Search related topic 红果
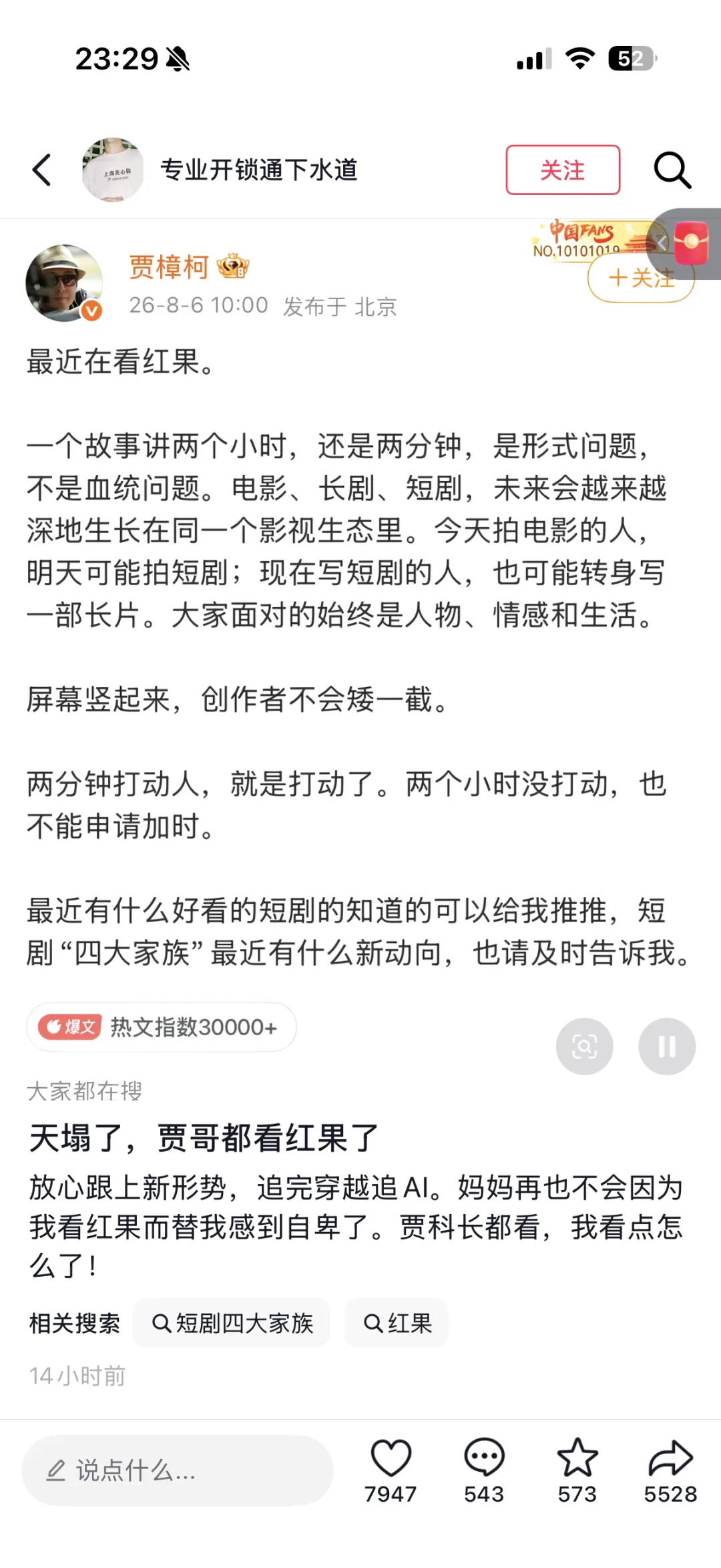 (x=397, y=1323)
